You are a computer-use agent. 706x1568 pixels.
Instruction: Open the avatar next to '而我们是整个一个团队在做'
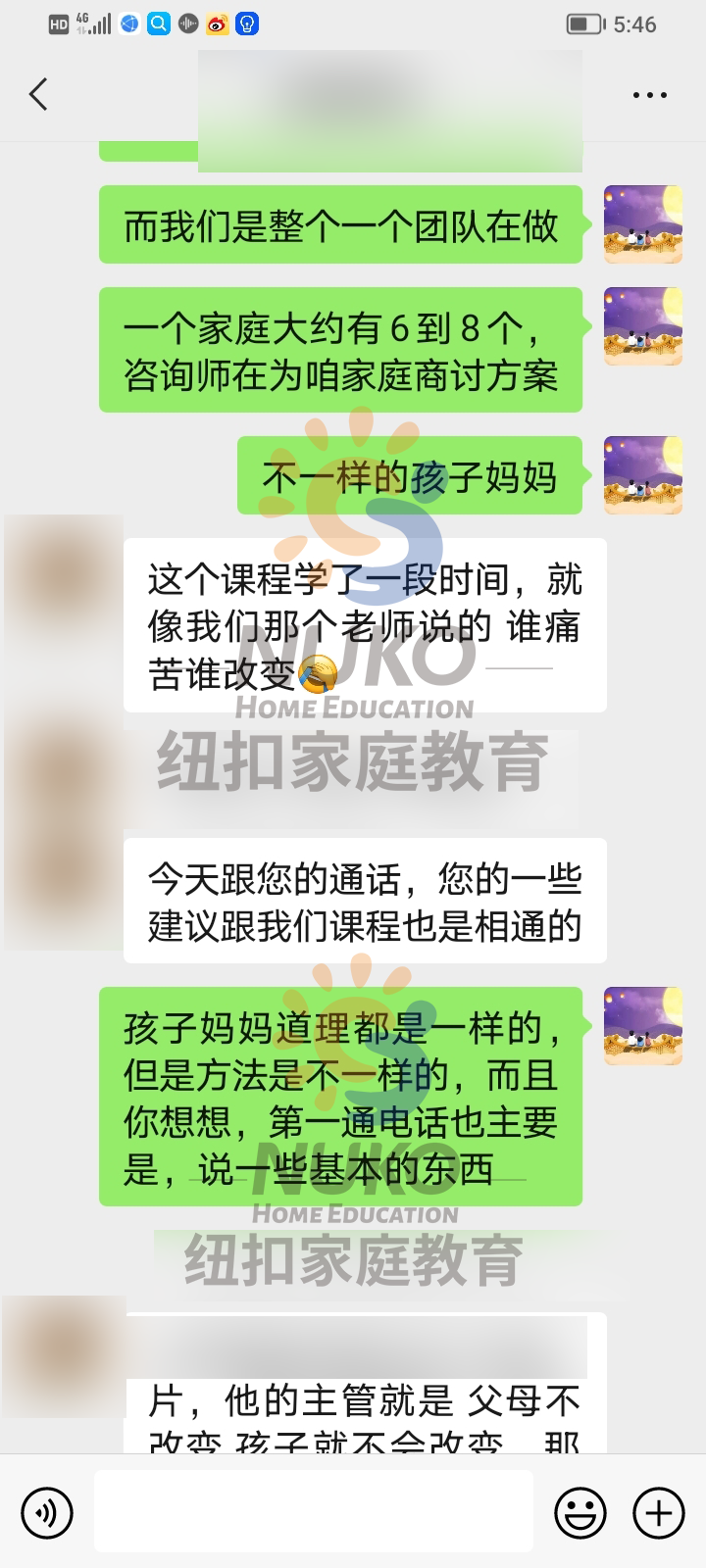click(642, 224)
